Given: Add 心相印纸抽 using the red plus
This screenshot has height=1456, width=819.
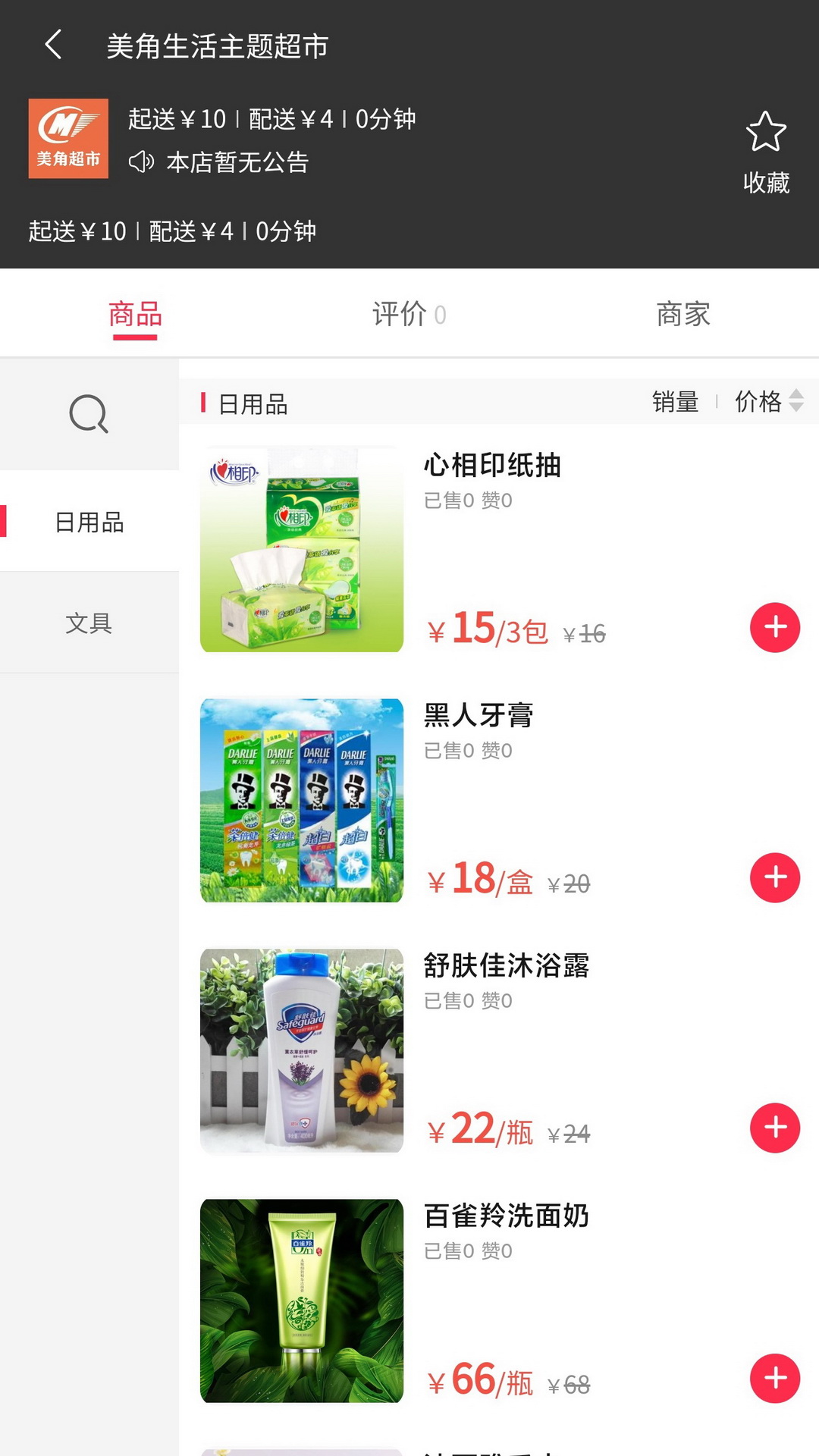Looking at the screenshot, I should pos(774,627).
